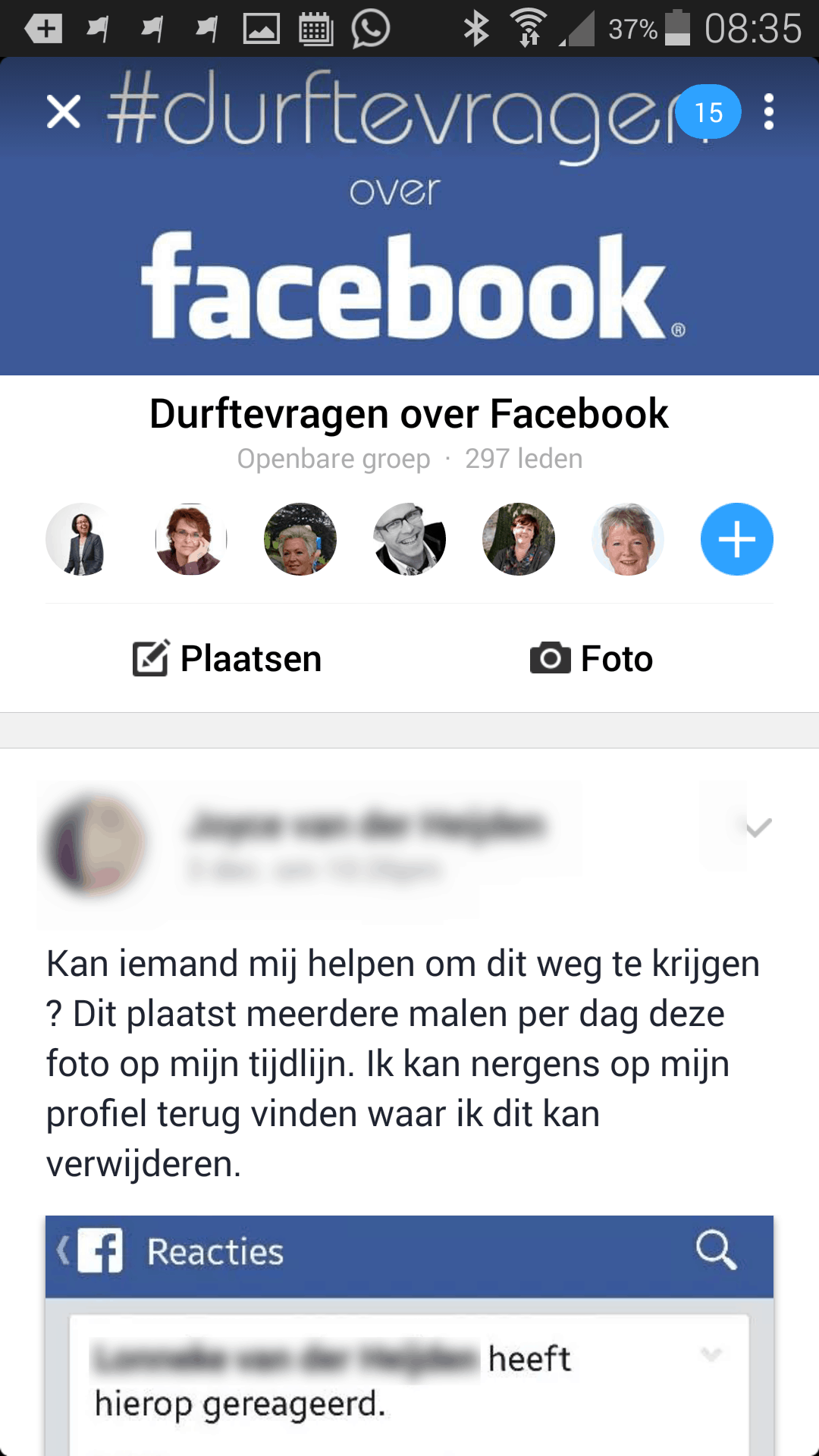Close the group screen with the X

64,112
